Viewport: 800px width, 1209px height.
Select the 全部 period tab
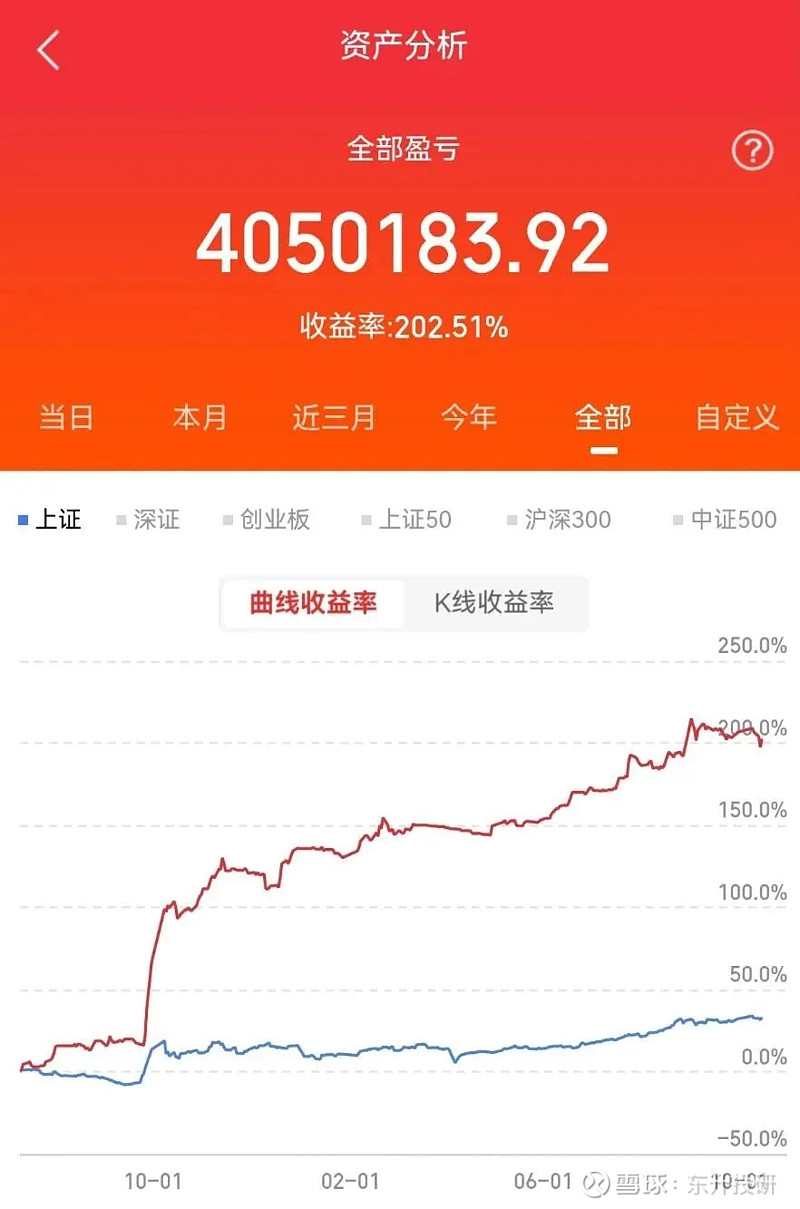coord(601,418)
